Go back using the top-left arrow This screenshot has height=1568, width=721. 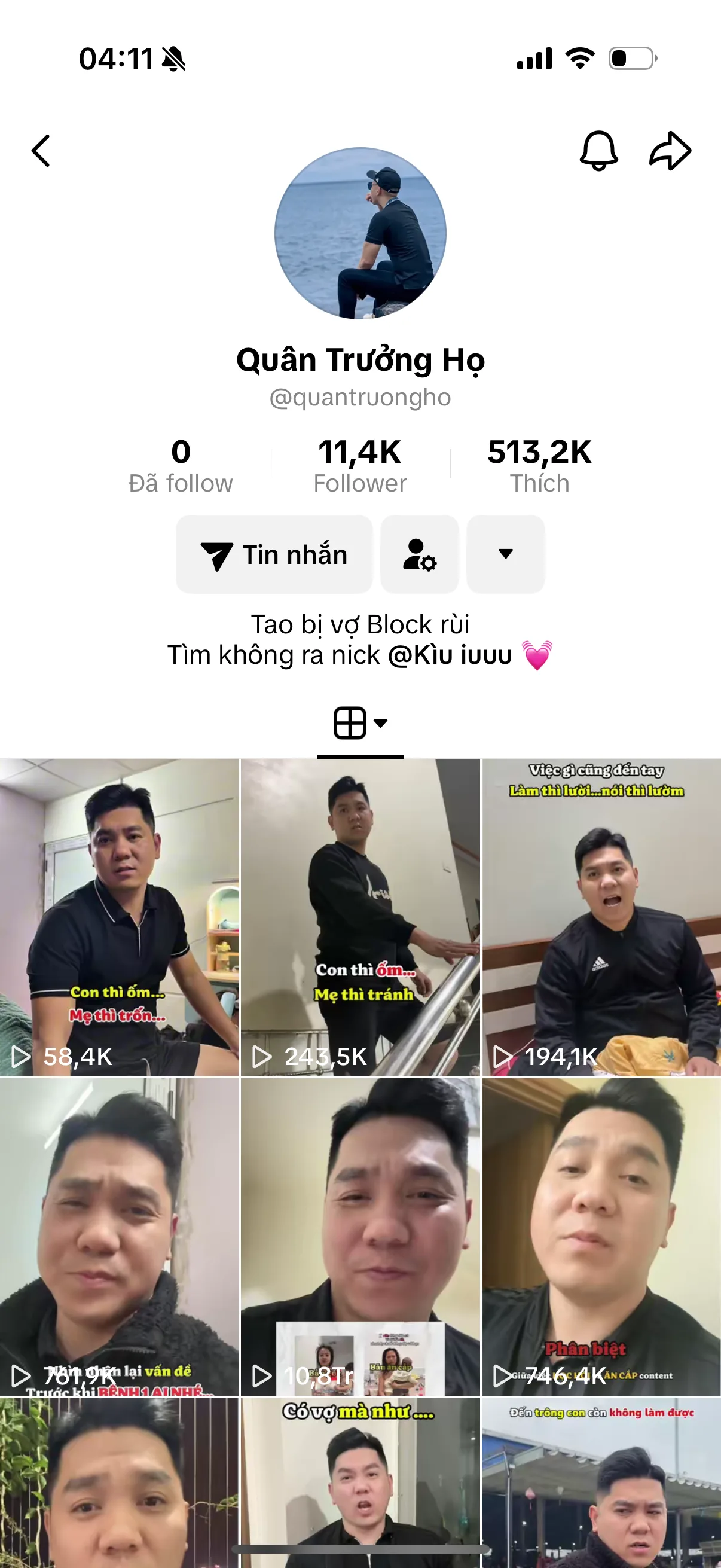click(x=41, y=151)
